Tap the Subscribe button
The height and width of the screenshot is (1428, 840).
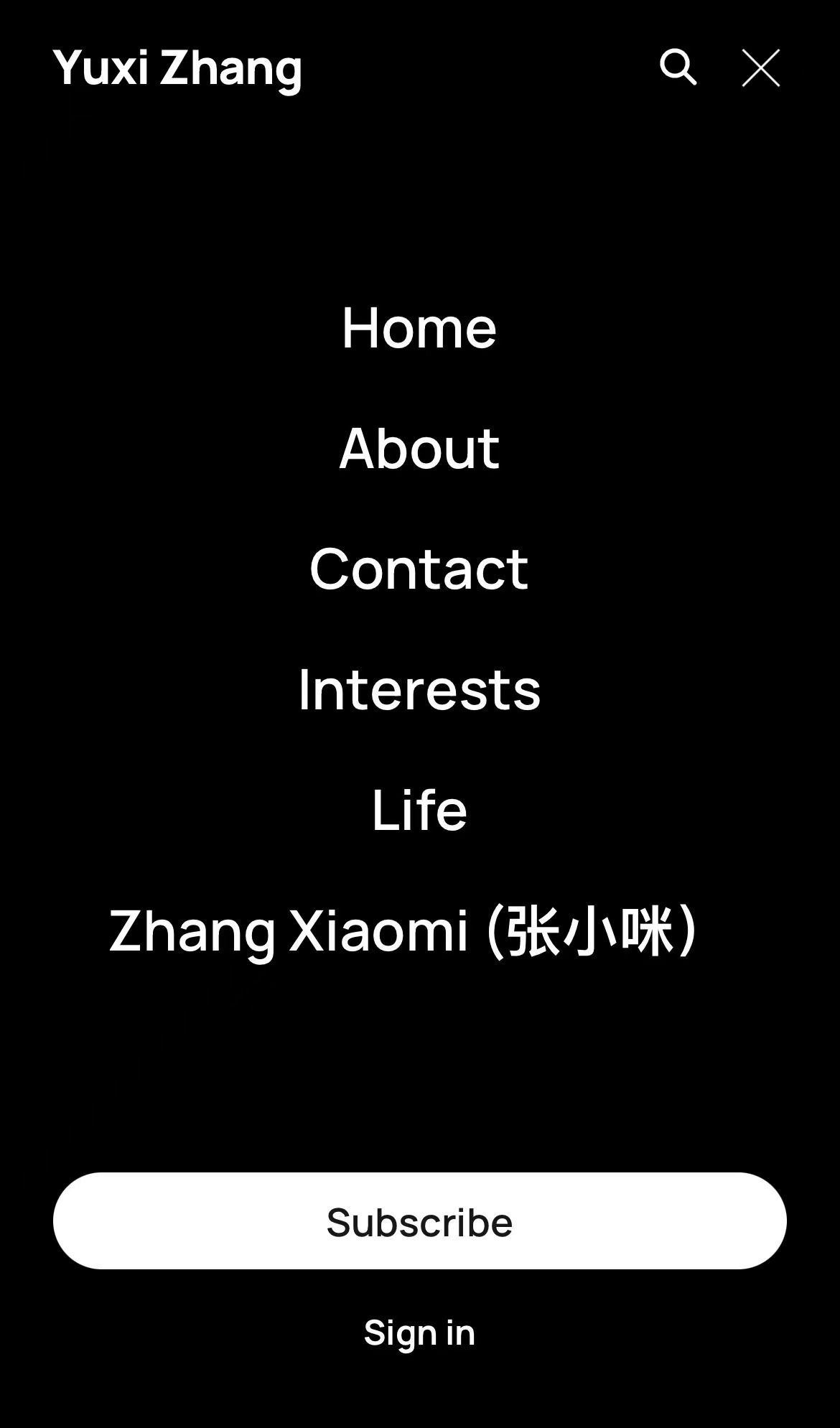point(419,1221)
